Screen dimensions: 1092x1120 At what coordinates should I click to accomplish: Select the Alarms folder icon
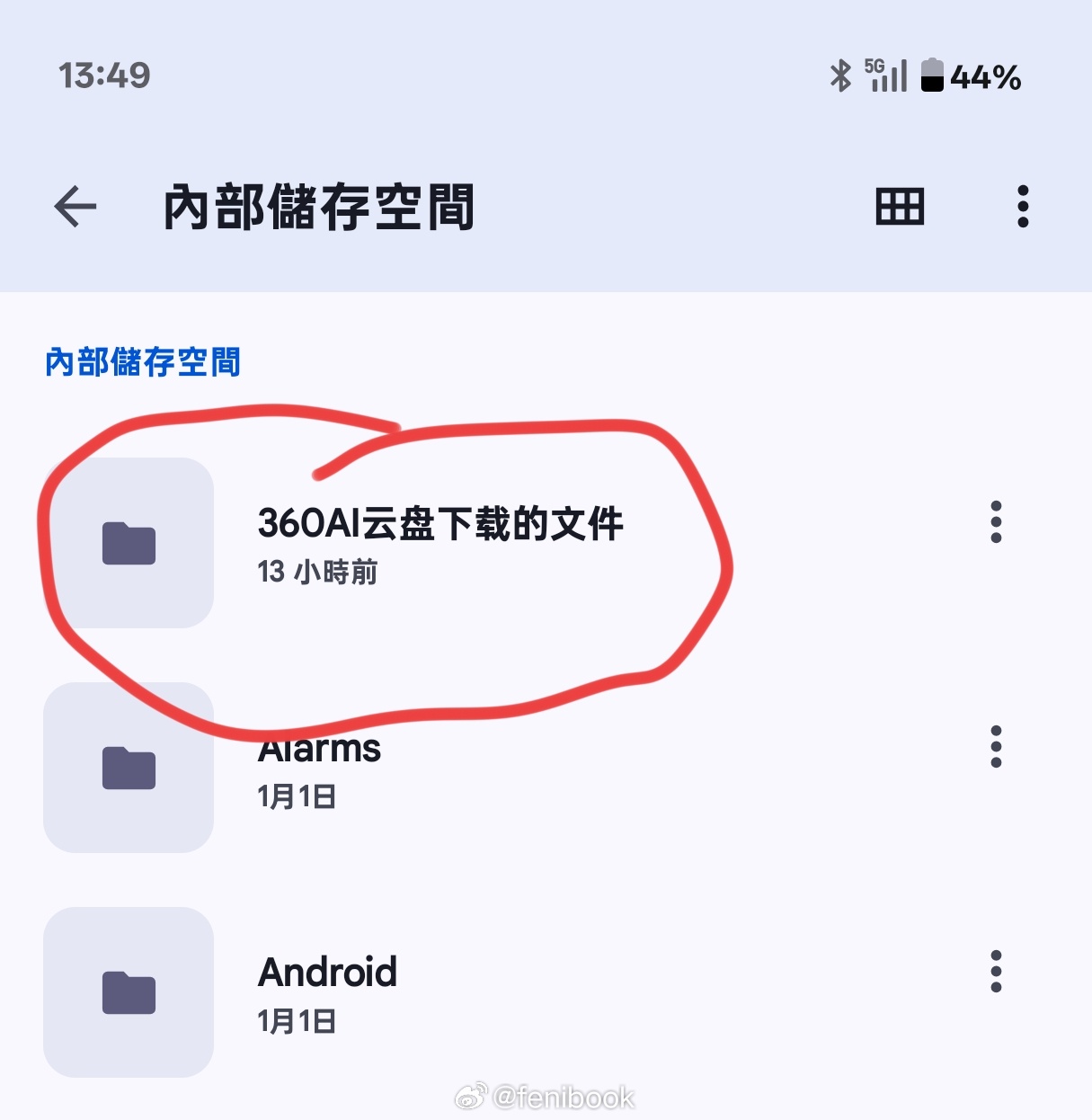(129, 769)
